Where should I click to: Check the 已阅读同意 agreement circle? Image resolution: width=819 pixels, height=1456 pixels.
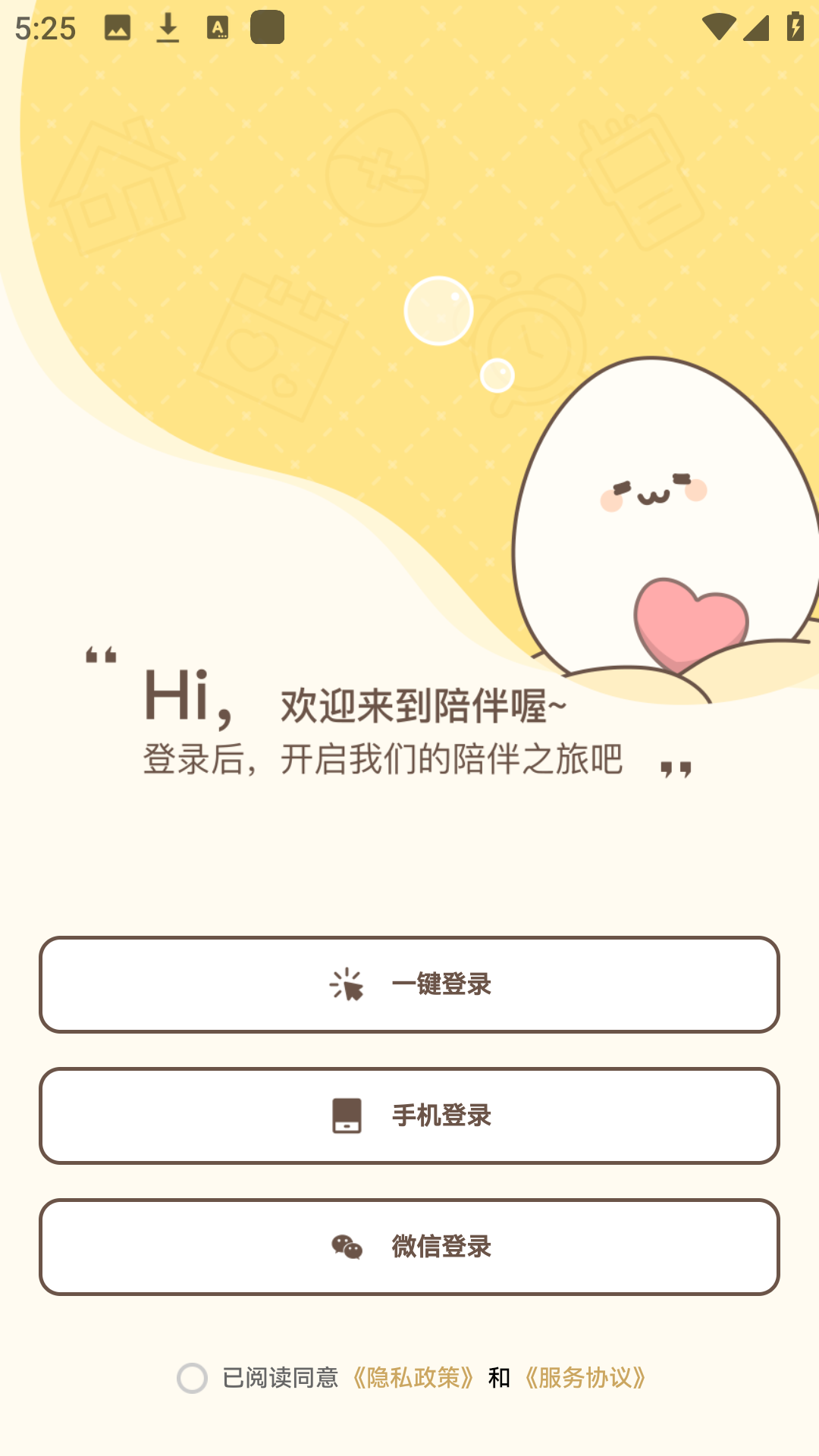192,1378
